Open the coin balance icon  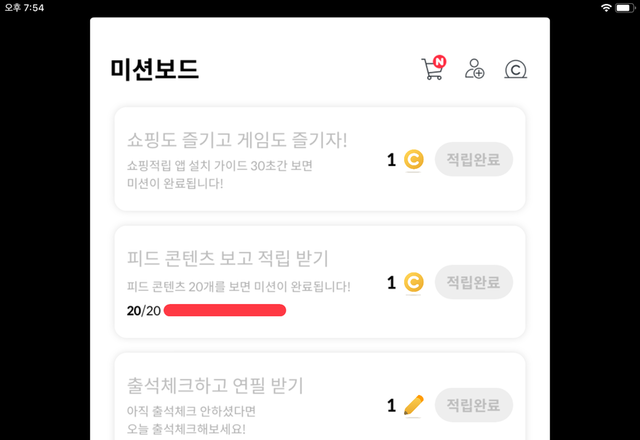[x=516, y=69]
